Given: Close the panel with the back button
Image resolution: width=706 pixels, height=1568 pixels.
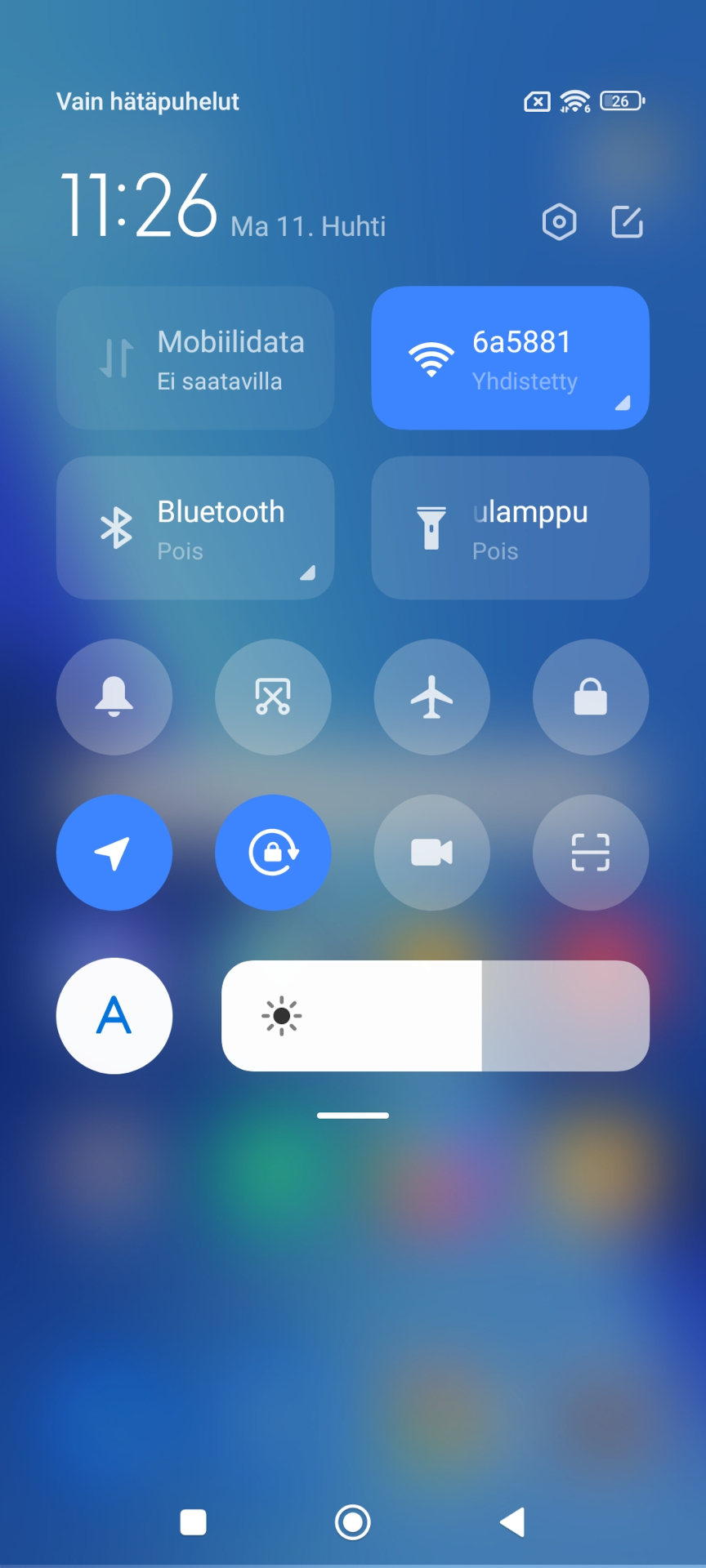Looking at the screenshot, I should tap(512, 1522).
